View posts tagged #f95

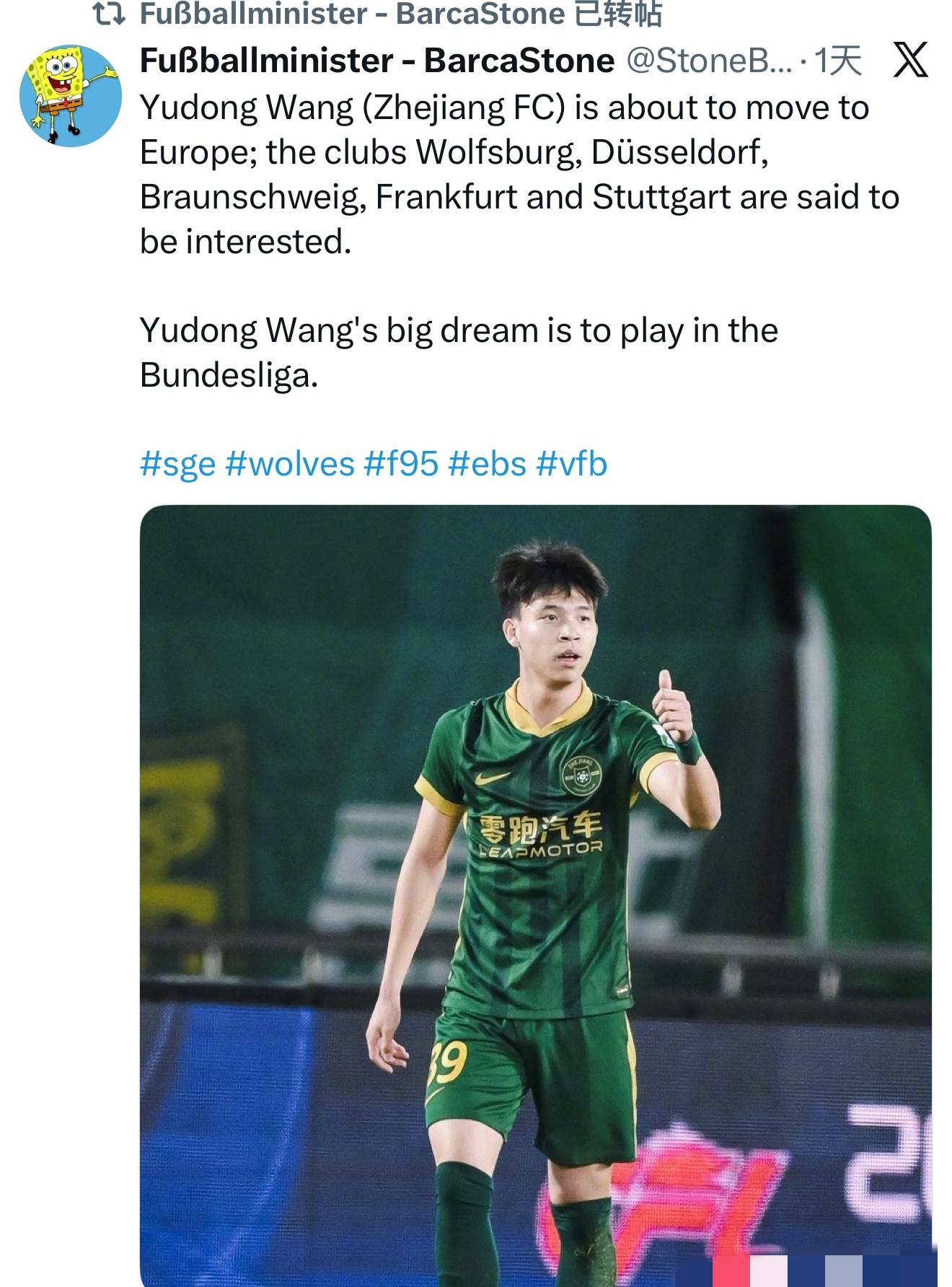401,464
